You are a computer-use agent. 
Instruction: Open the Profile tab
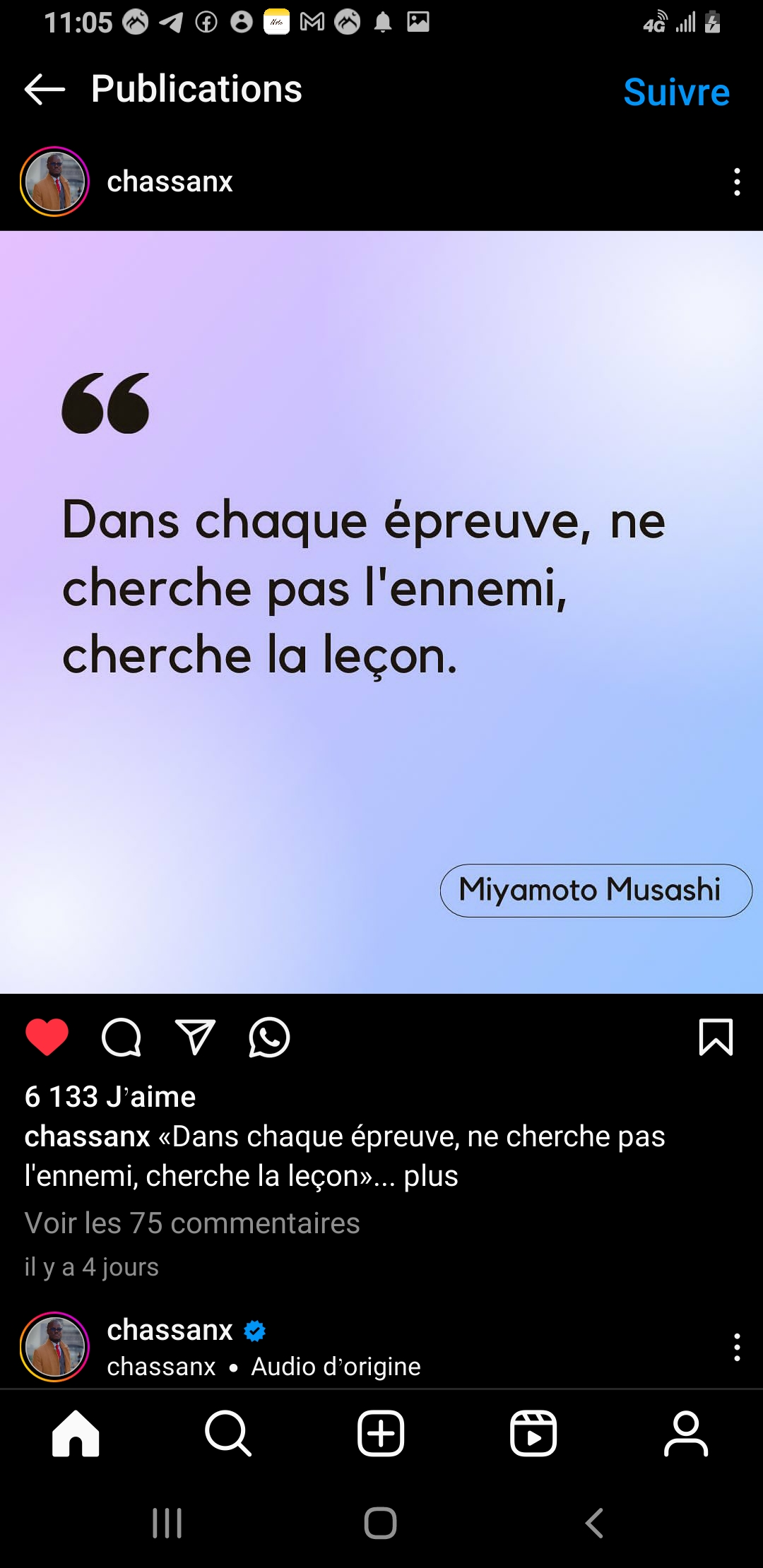click(x=686, y=1434)
